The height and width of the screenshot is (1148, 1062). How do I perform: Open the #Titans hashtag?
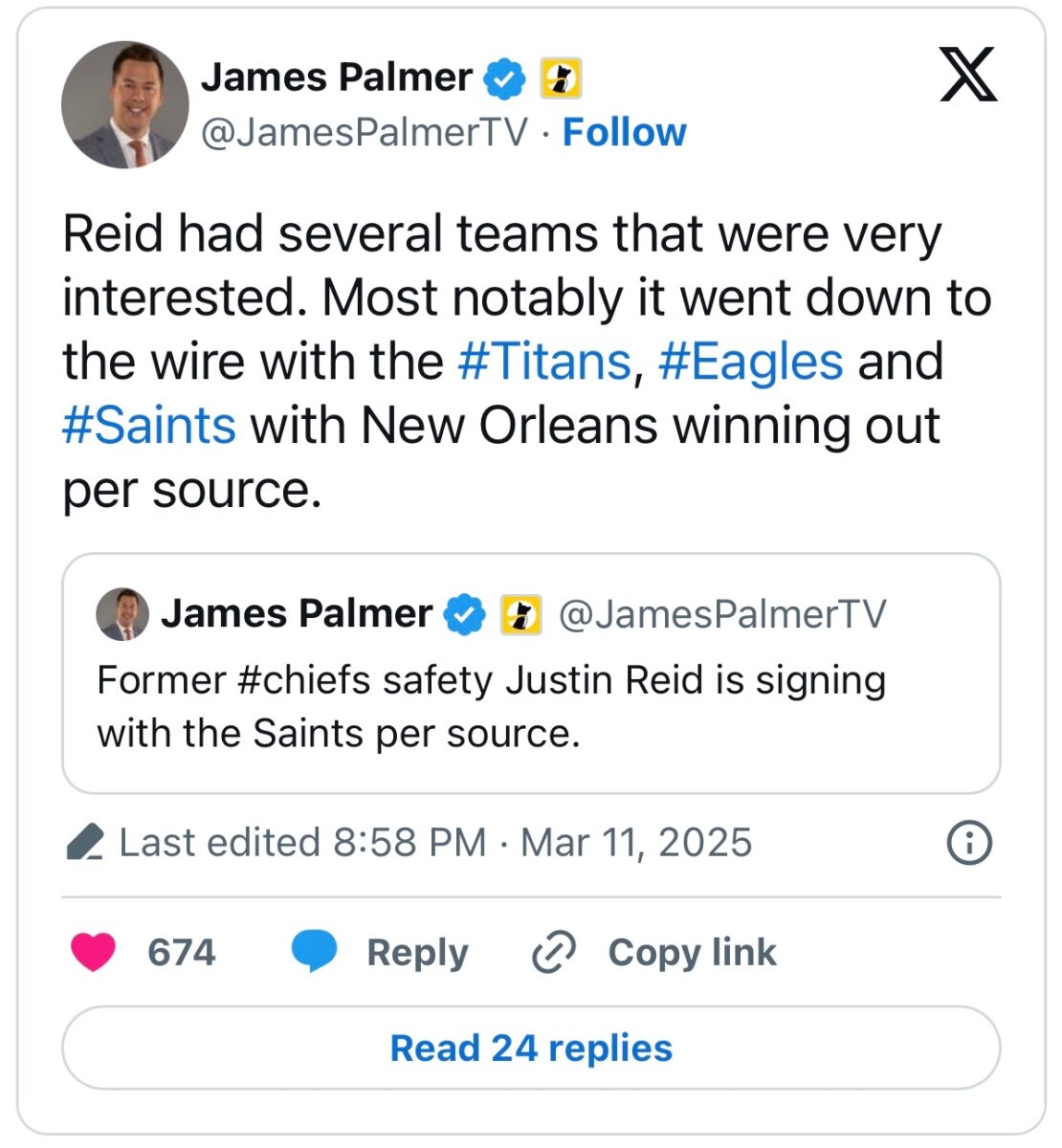coord(544,362)
